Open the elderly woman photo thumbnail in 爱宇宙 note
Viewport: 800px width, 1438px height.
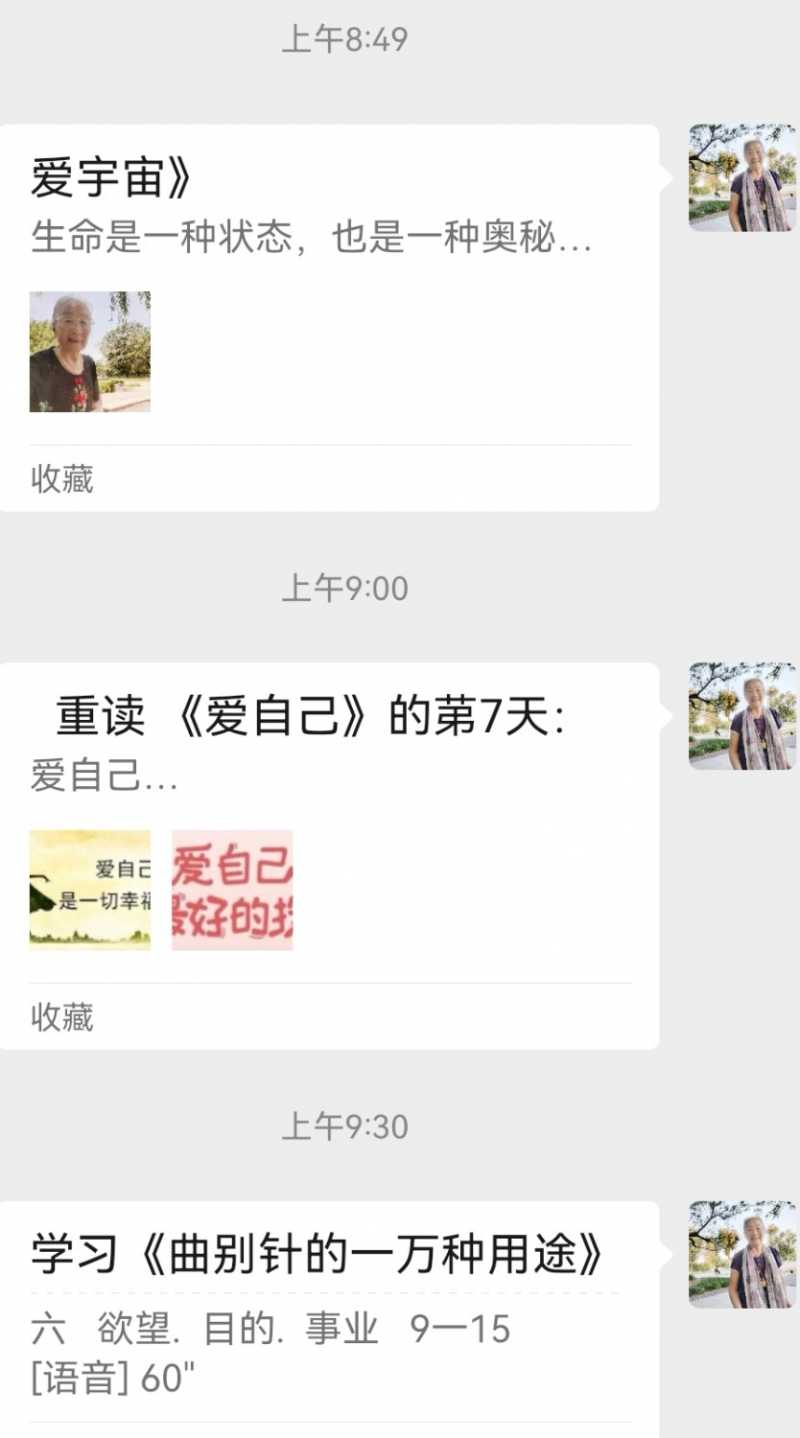click(89, 352)
